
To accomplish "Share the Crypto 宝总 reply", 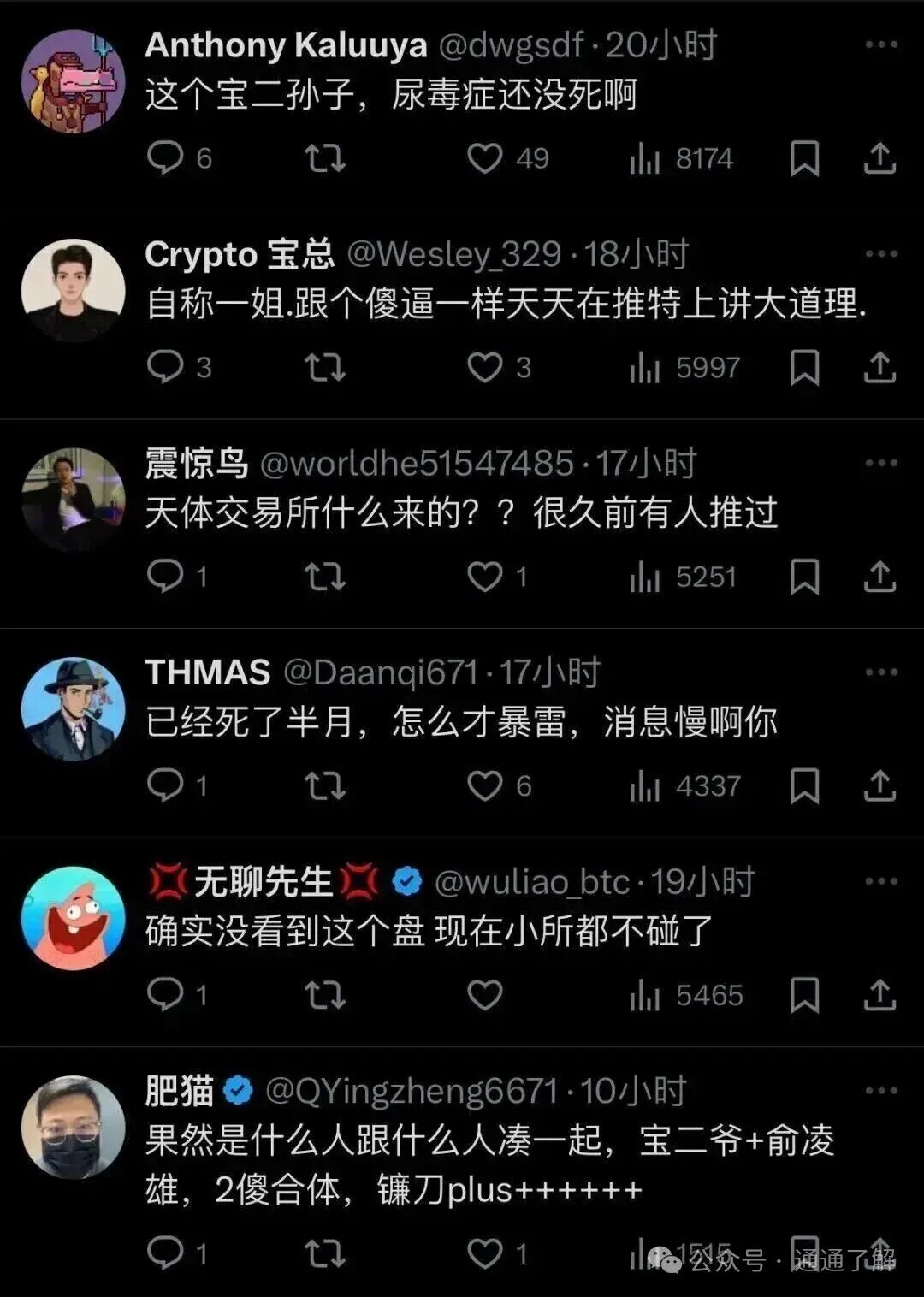I will 880,368.
